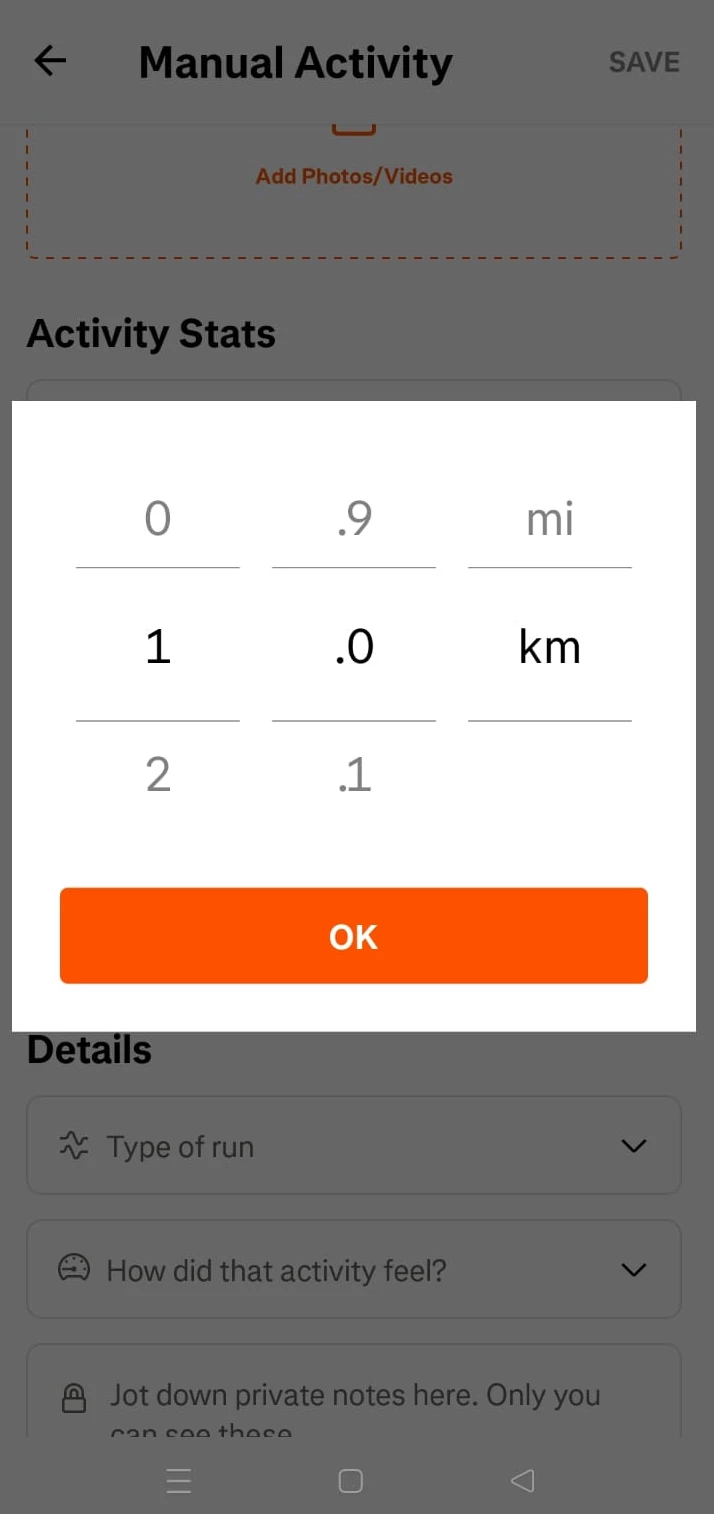Image resolution: width=714 pixels, height=1514 pixels.
Task: Choose .1 in the decimal picker
Action: pos(354,775)
